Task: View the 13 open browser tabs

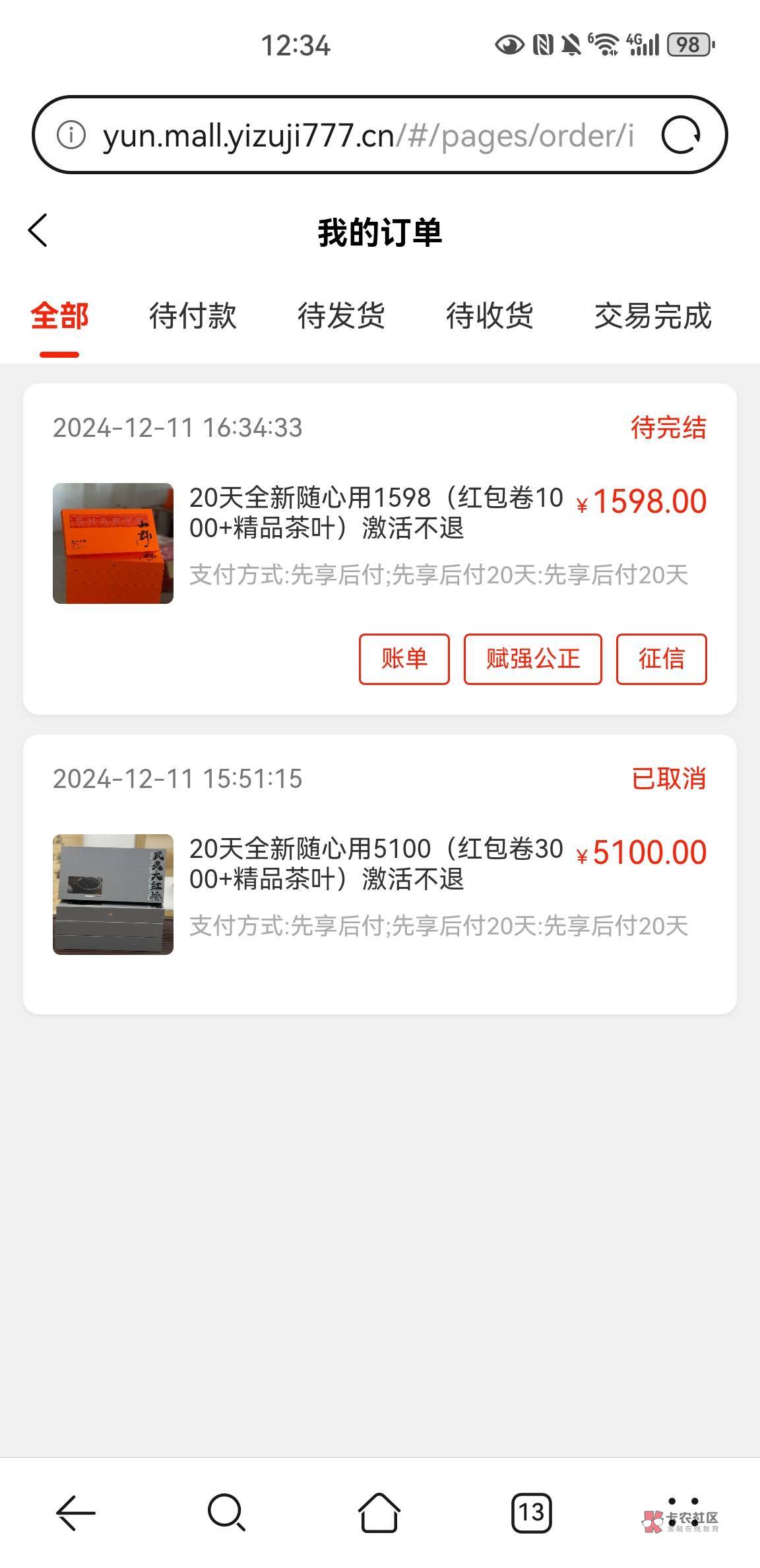Action: (x=531, y=1513)
